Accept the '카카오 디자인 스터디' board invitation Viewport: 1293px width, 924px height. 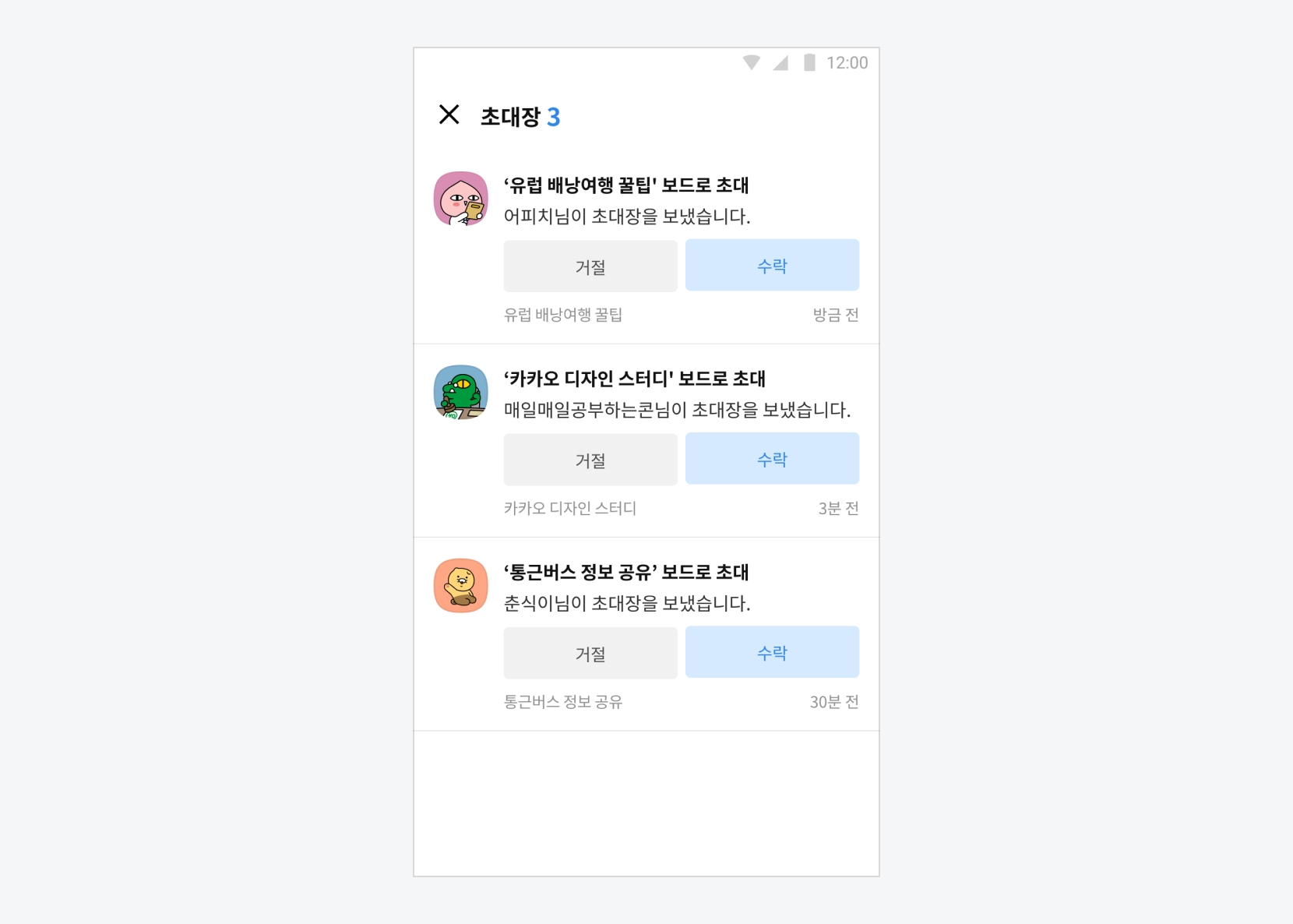[x=771, y=459]
